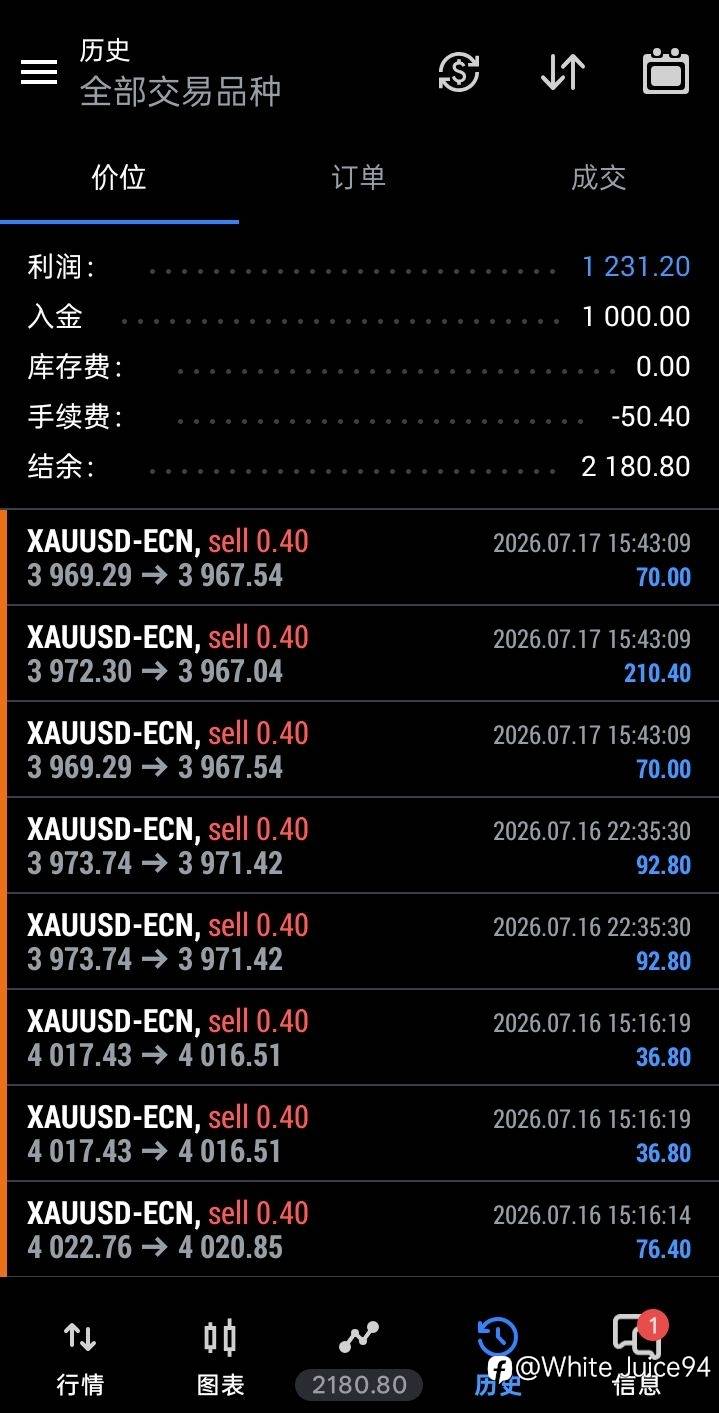The image size is (719, 1413).
Task: Open the trade 4 022.76 → 4 020.85
Action: (x=362, y=1230)
